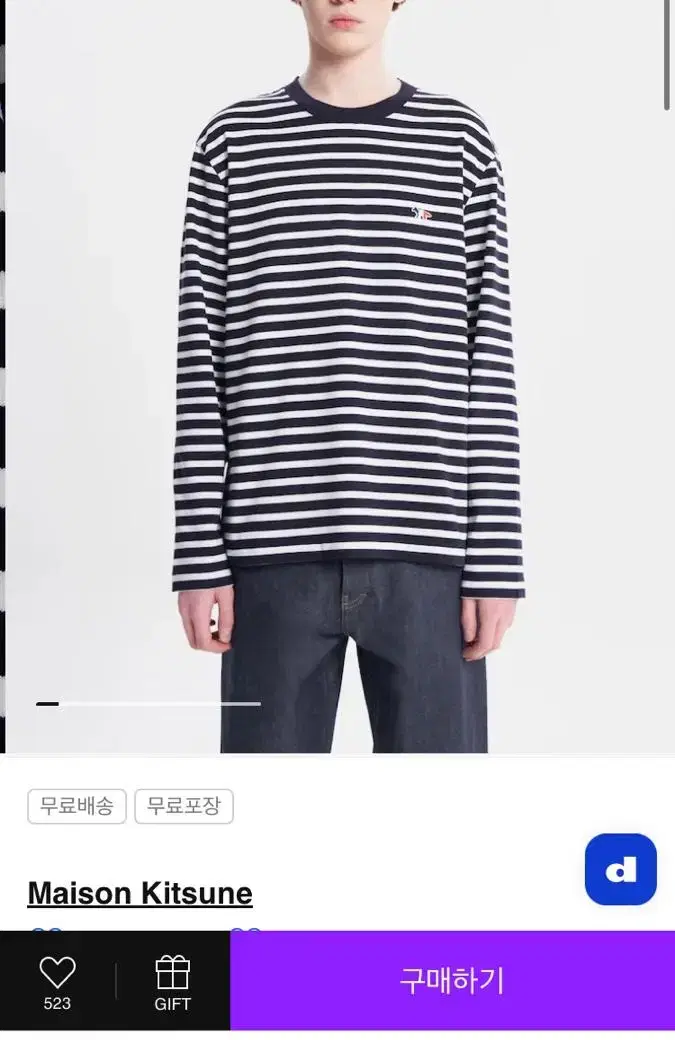Open the striped shirt product image
Image resolution: width=675 pixels, height=1040 pixels.
click(x=337, y=376)
